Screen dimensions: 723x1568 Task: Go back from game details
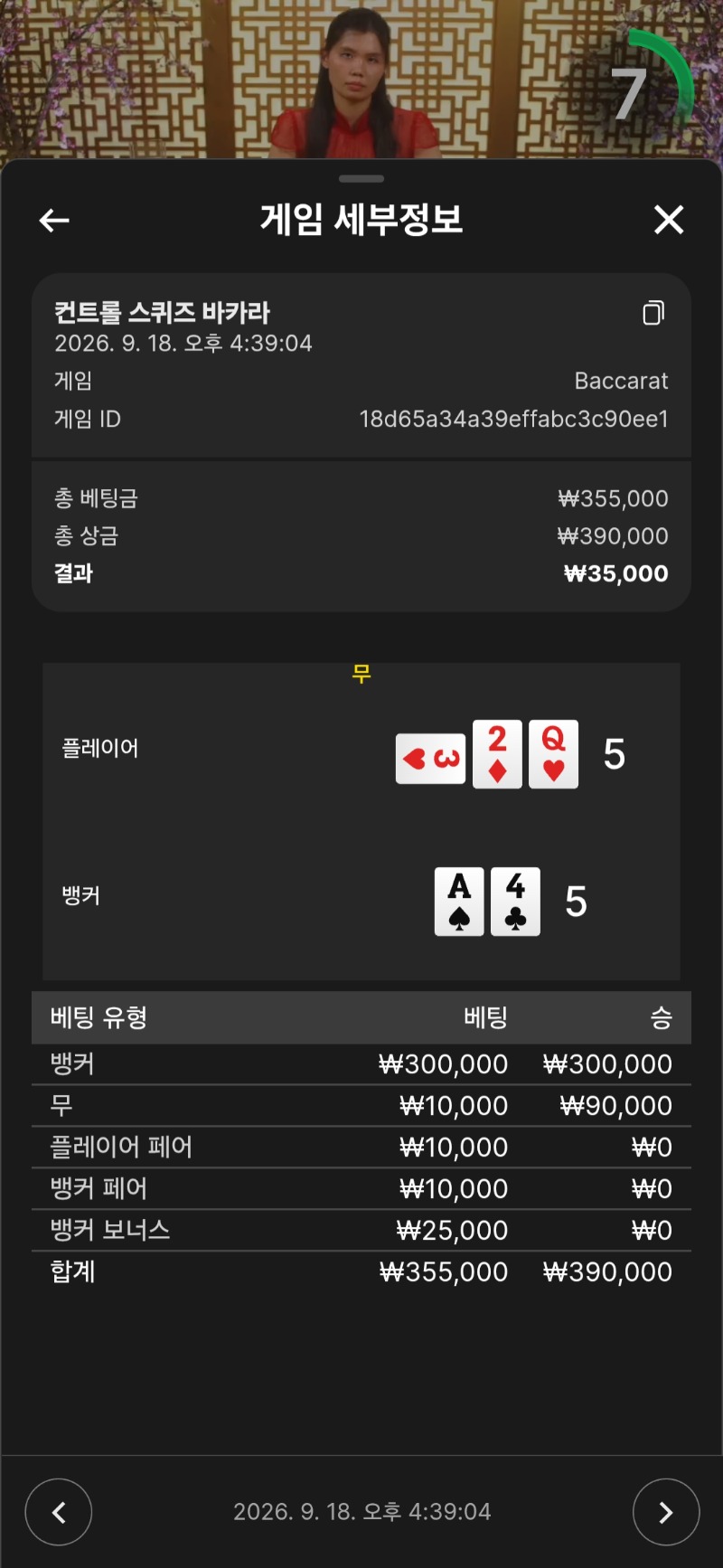click(54, 220)
